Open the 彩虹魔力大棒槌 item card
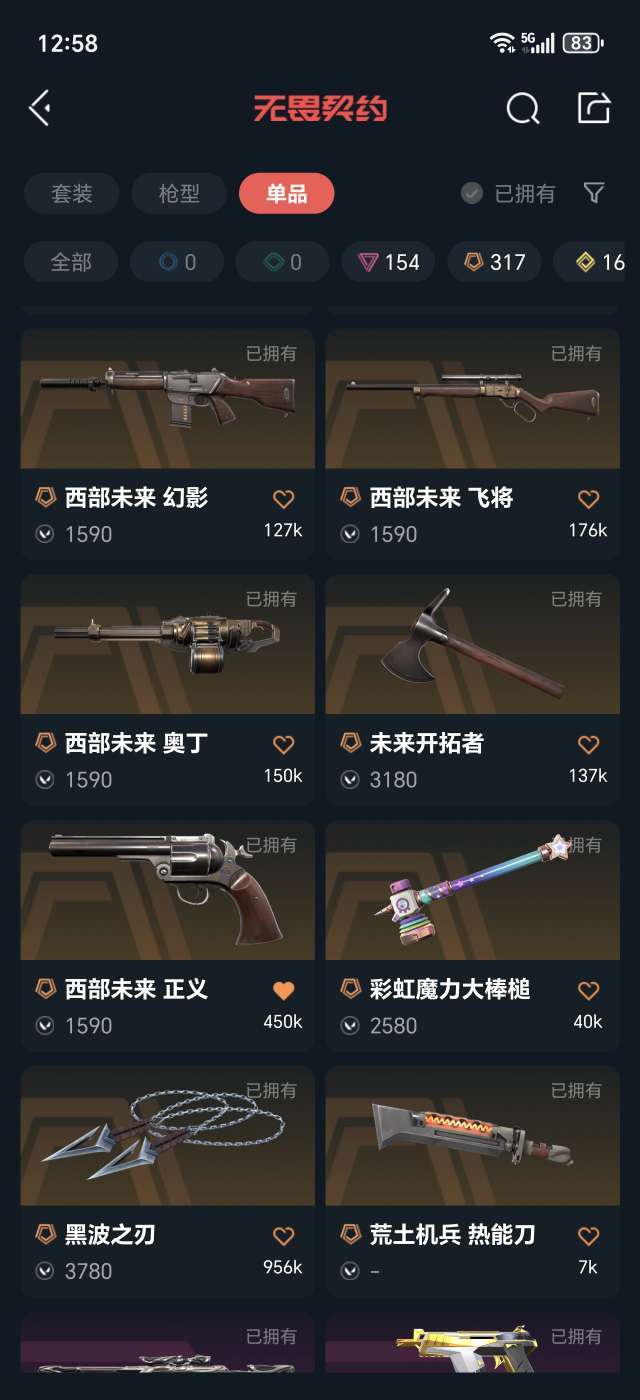The image size is (640, 1400). pyautogui.click(x=472, y=935)
